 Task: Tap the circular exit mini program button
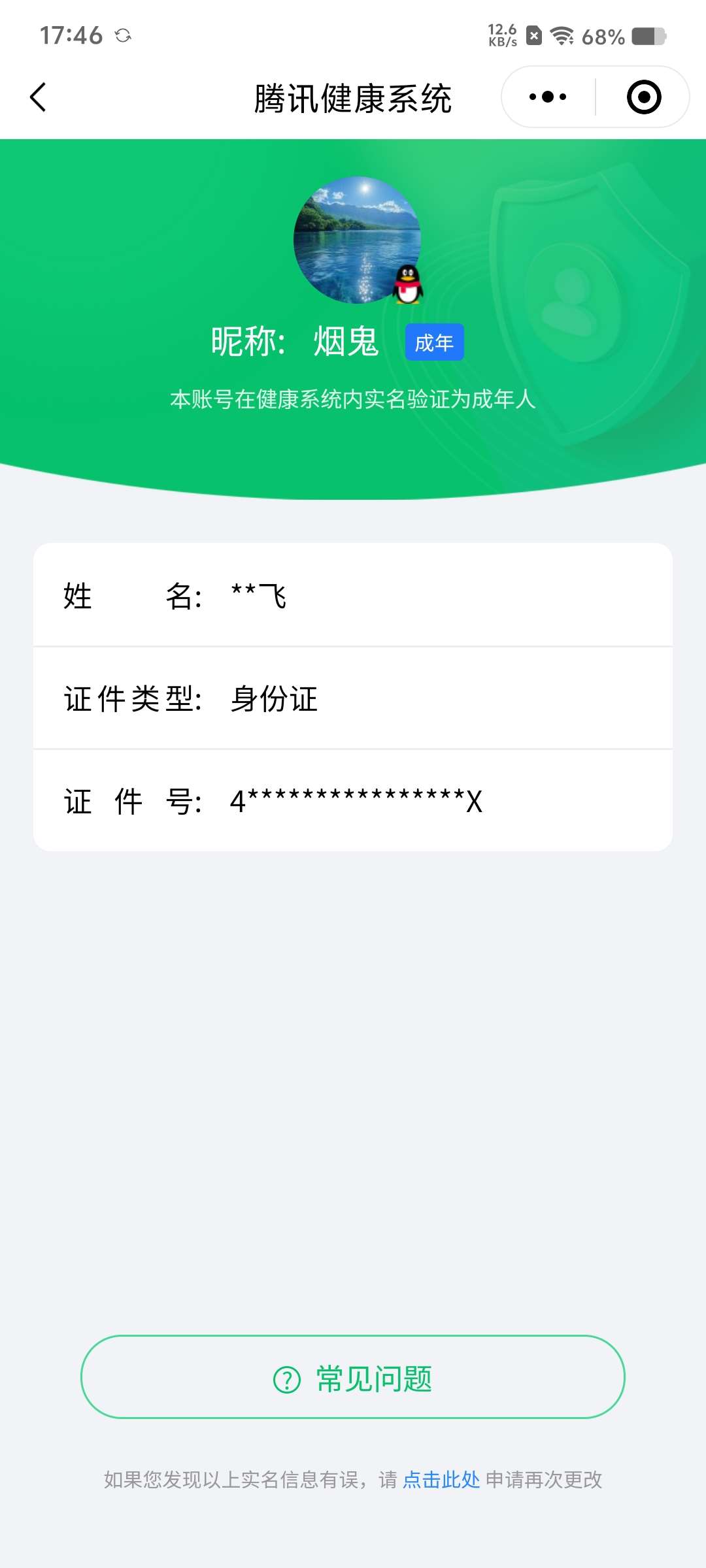tap(643, 96)
